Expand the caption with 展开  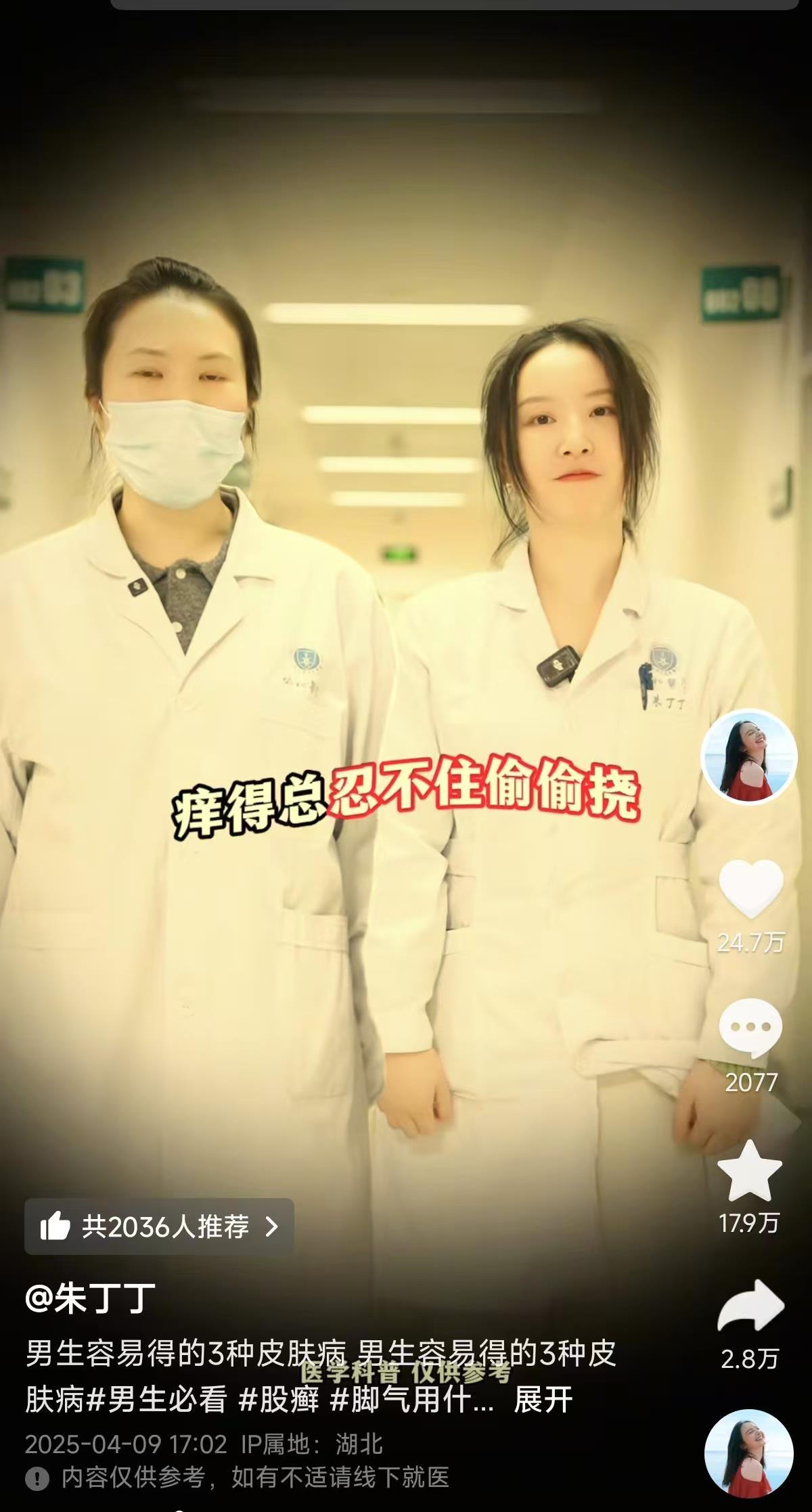pyautogui.click(x=543, y=1400)
